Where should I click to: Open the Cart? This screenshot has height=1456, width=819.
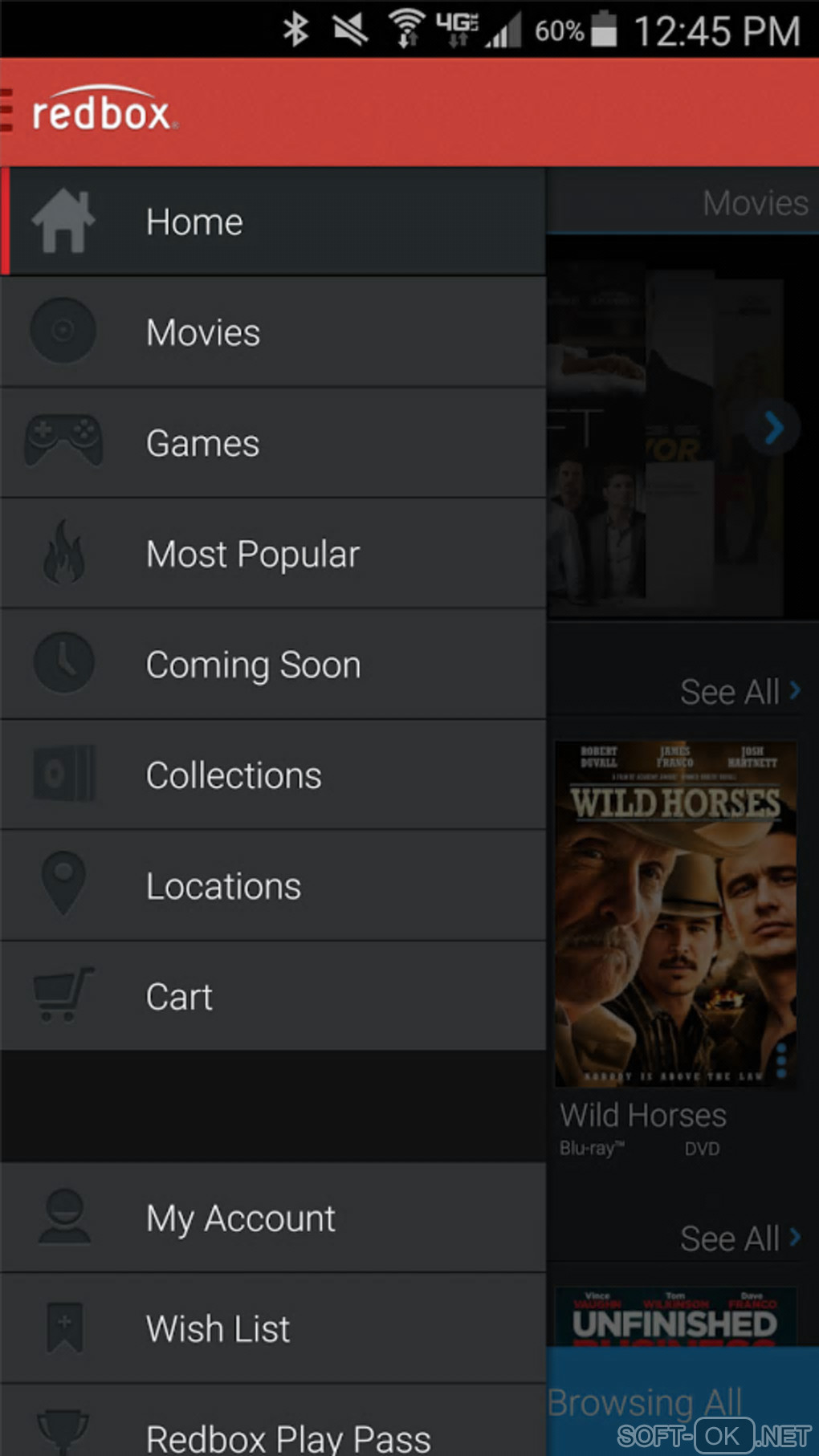(273, 997)
